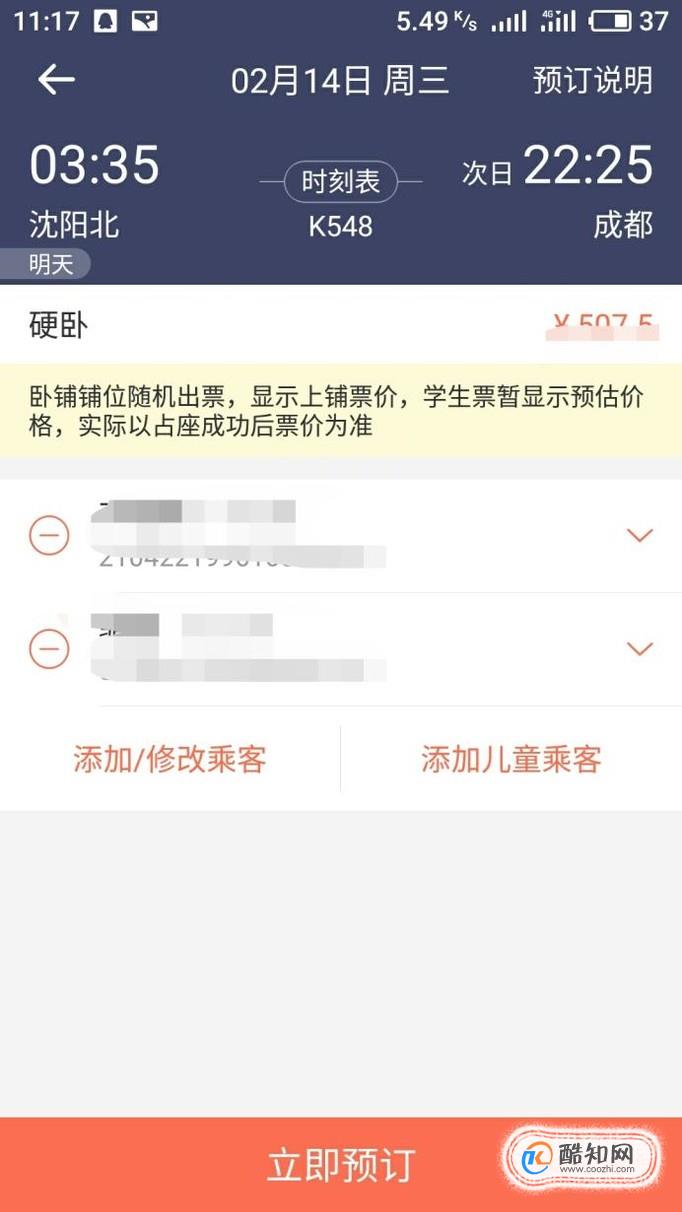
Task: Tap 立即预订 to book now
Action: coord(341,1165)
